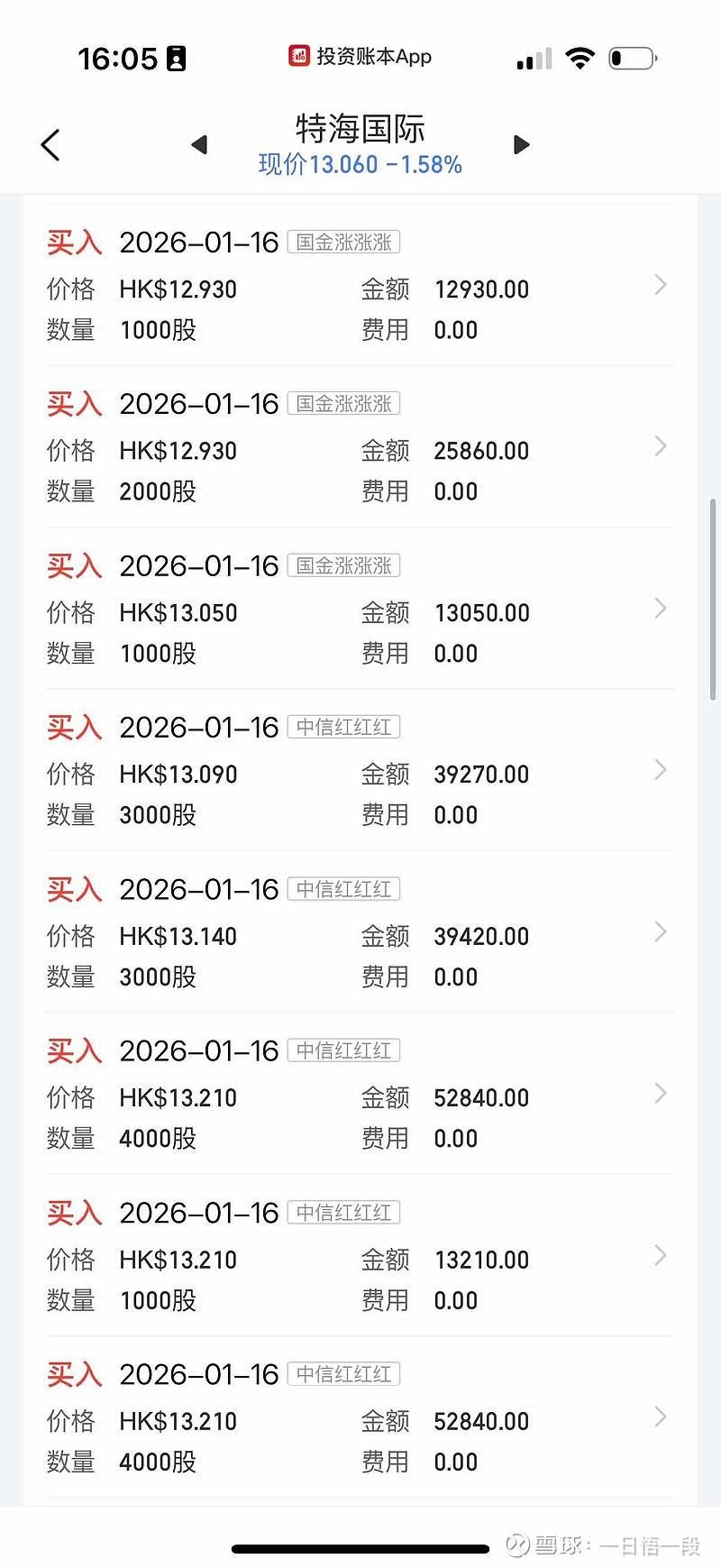The image size is (721, 1568).
Task: Expand the 2000股 trade record with chevron
Action: pos(661,446)
